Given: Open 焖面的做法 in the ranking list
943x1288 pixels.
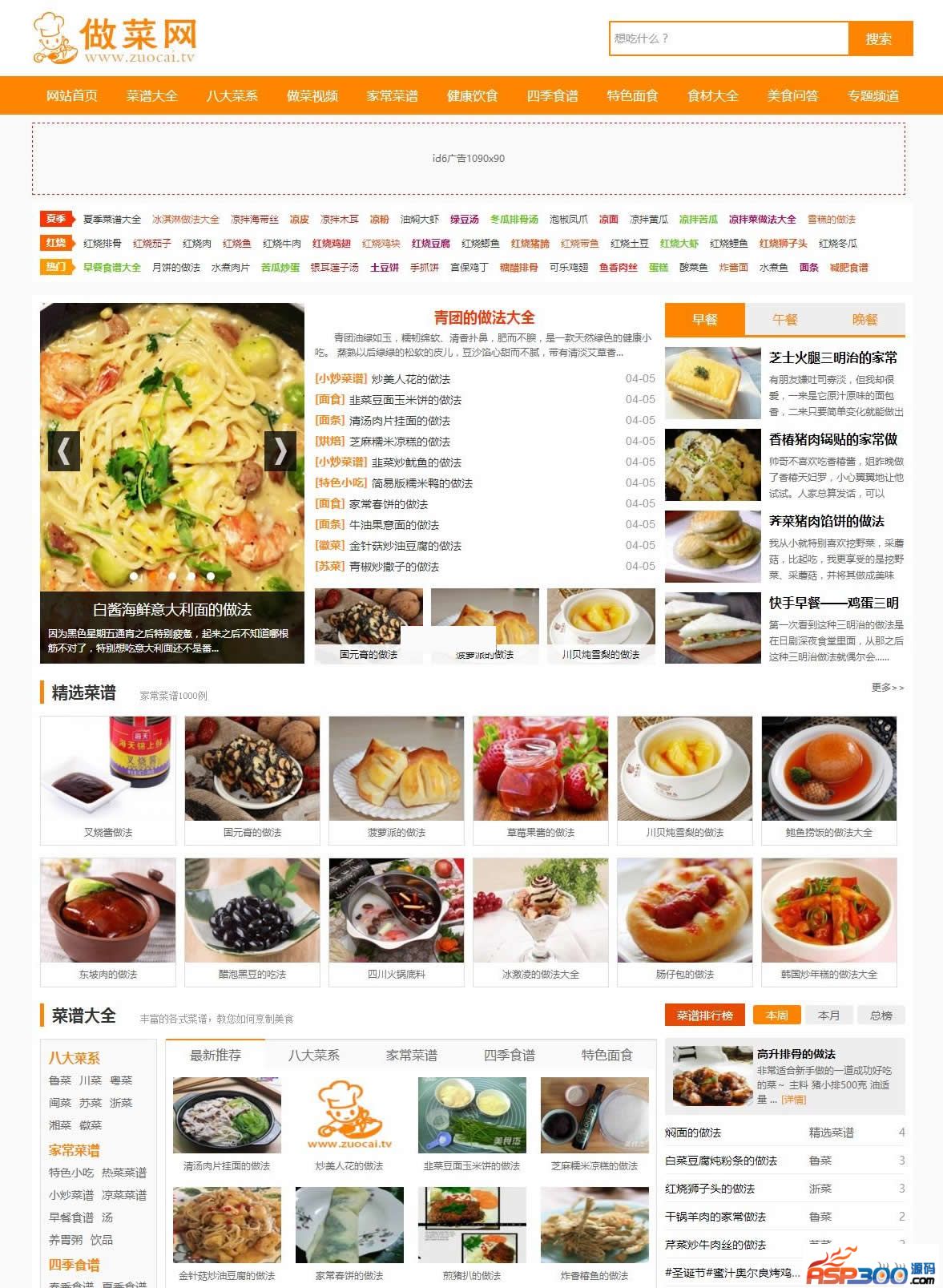Looking at the screenshot, I should 693,1133.
